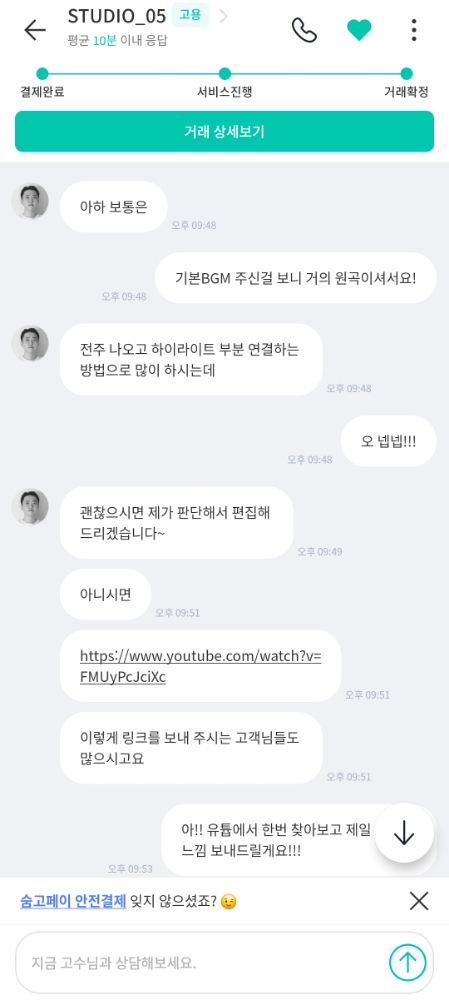Screen dimensions: 449x1000
Task: Jump to latest message with down arrow
Action: 404,833
